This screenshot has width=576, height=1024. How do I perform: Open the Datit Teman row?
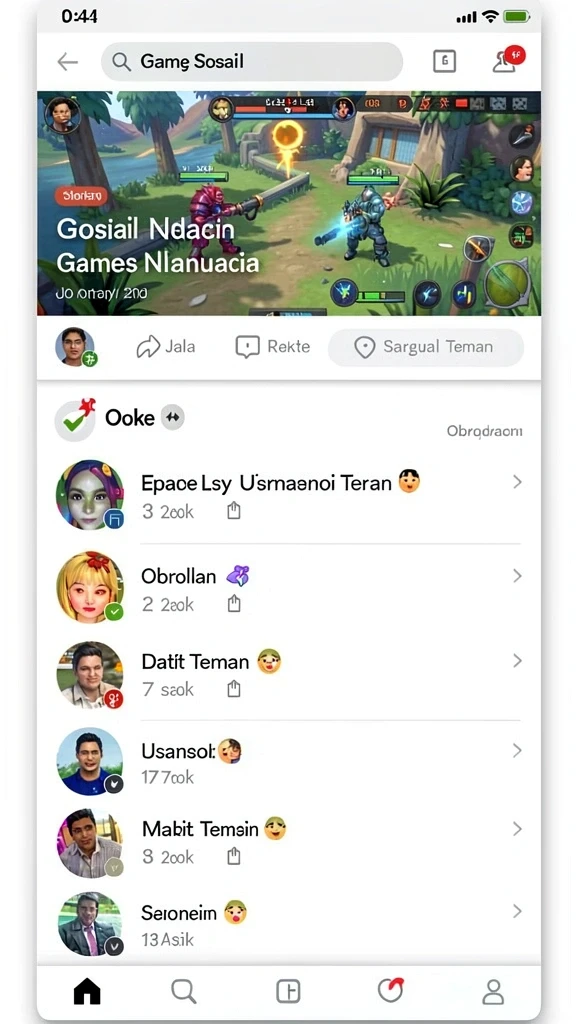289,674
